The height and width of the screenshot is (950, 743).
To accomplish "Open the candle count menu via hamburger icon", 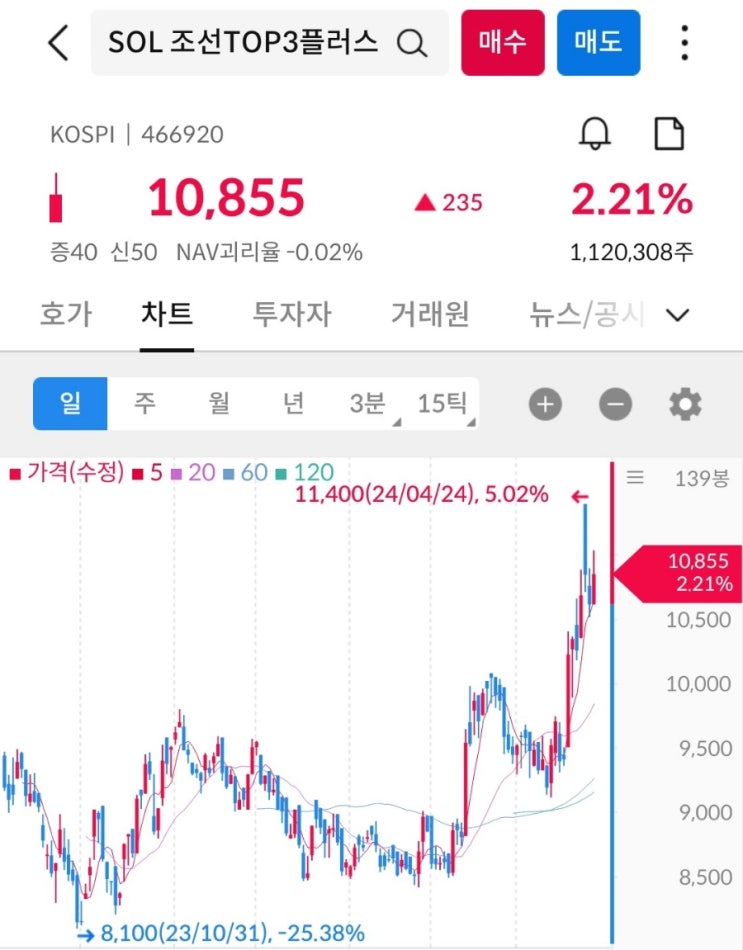I will pyautogui.click(x=636, y=477).
